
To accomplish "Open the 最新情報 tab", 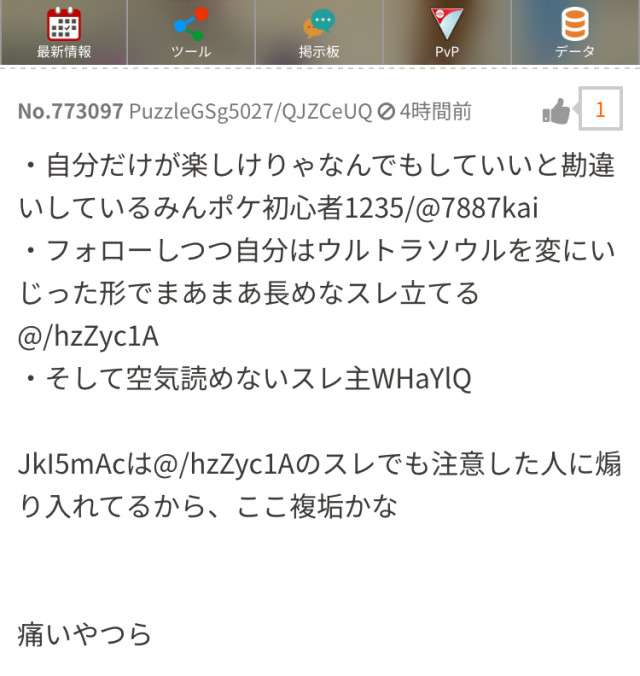I will click(64, 32).
